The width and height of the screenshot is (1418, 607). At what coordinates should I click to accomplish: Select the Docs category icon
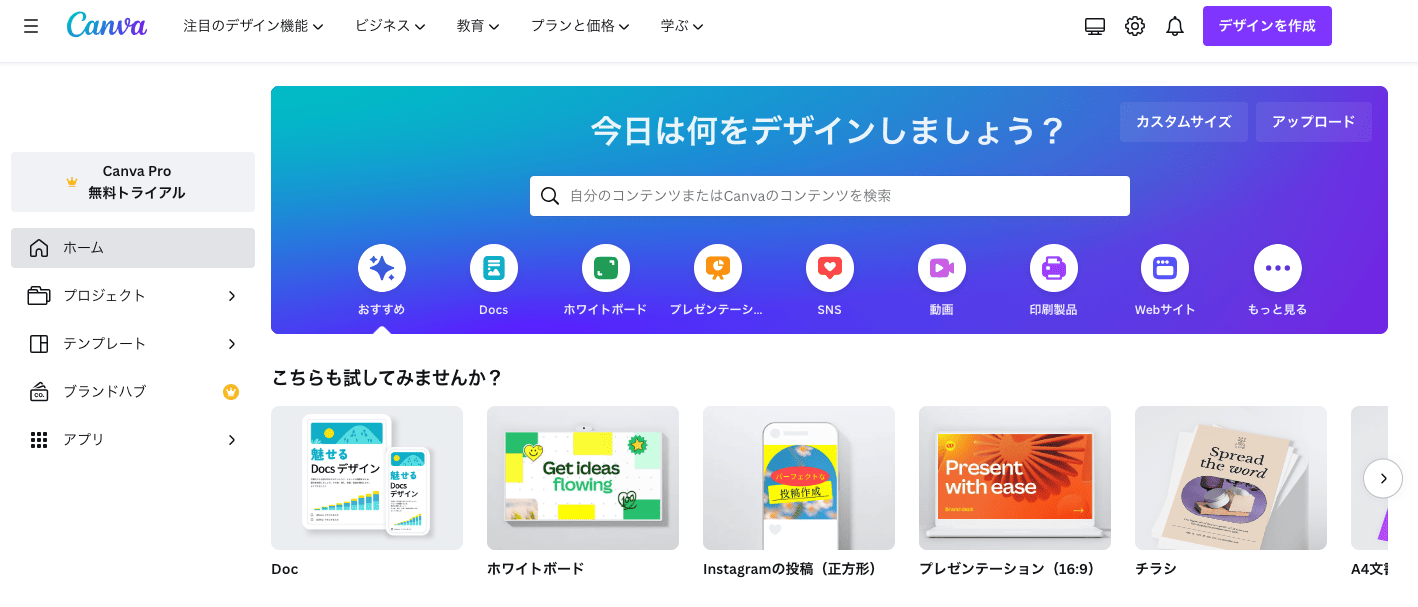(x=494, y=268)
